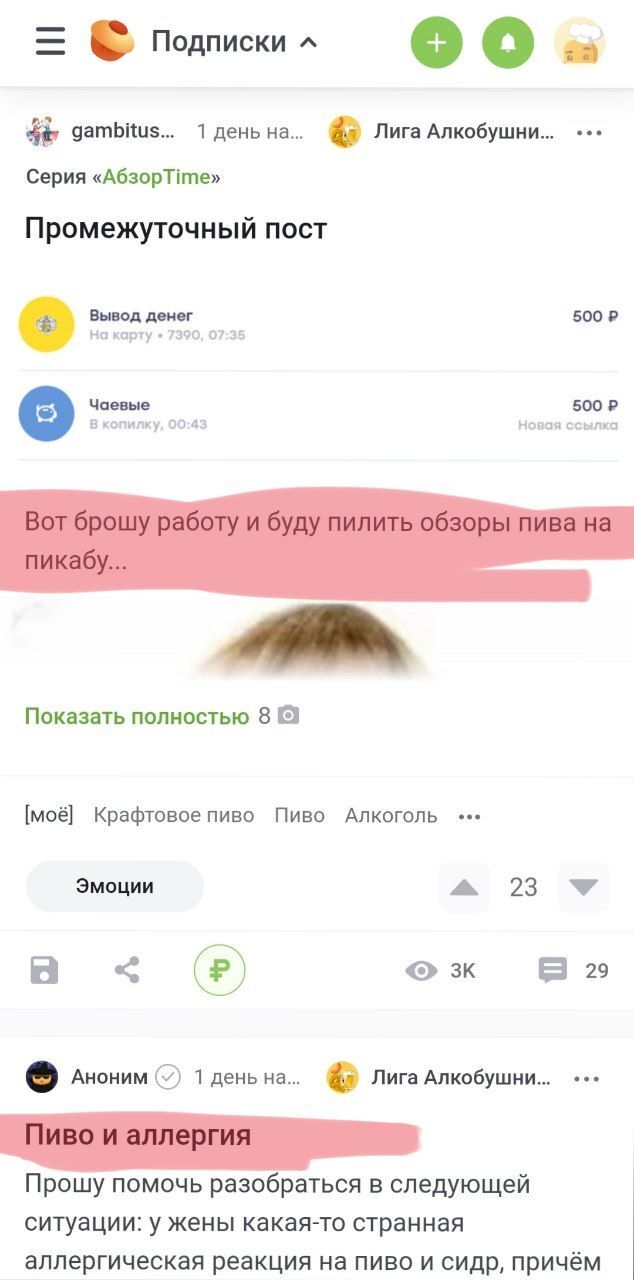Select the Алкоголь tag

click(x=391, y=815)
